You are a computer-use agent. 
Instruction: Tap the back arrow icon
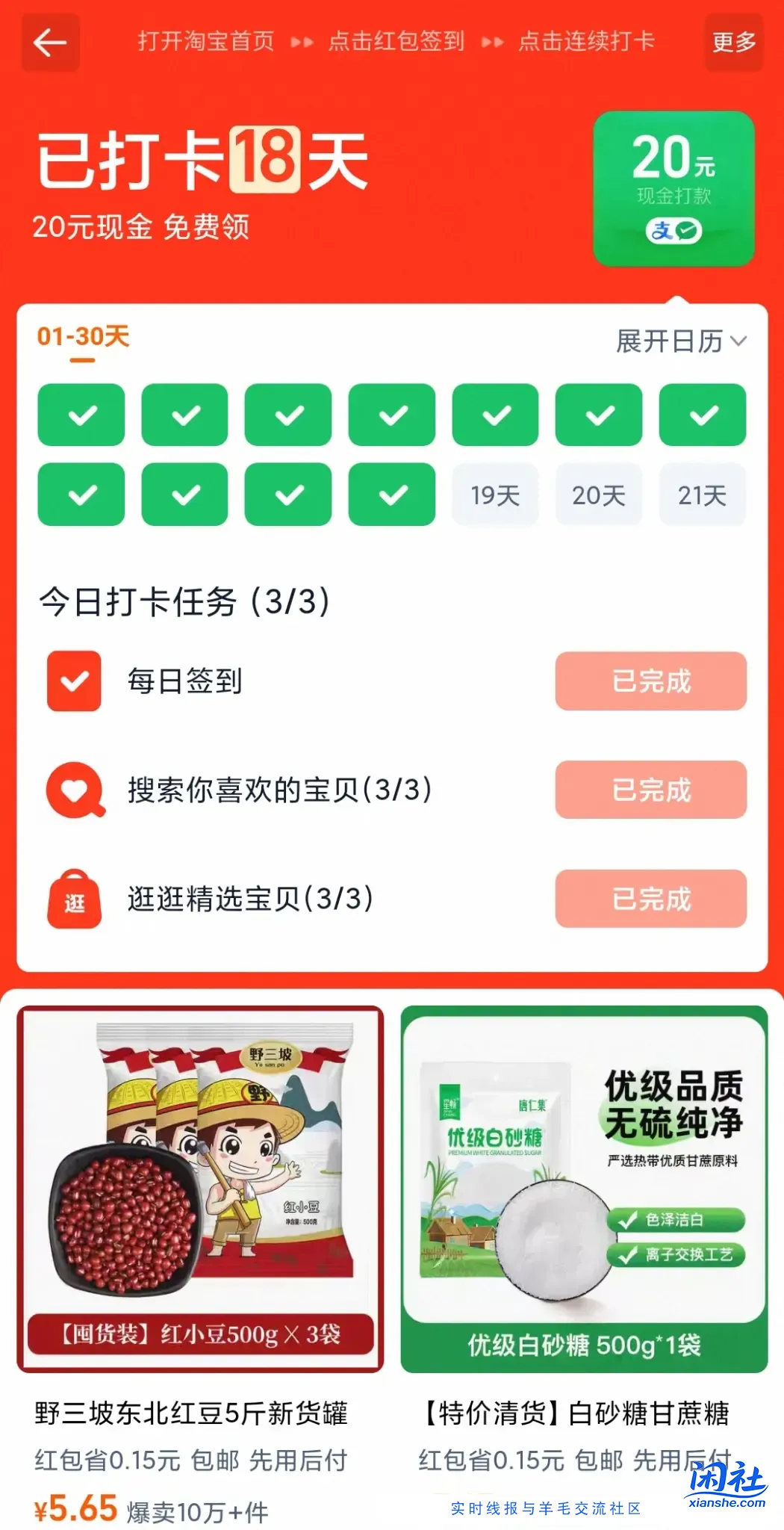(49, 43)
